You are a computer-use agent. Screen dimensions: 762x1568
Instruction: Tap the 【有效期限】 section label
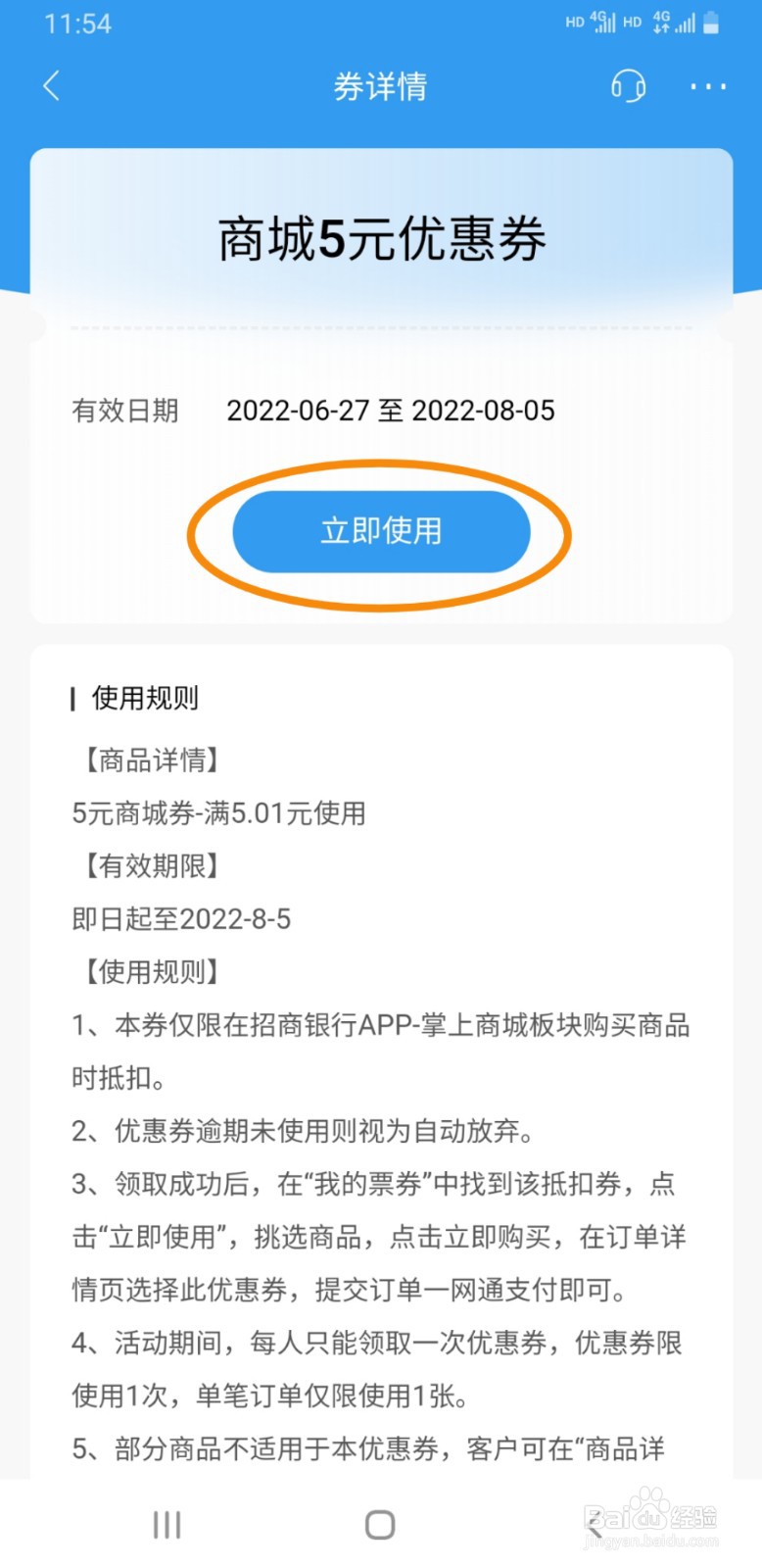[148, 866]
